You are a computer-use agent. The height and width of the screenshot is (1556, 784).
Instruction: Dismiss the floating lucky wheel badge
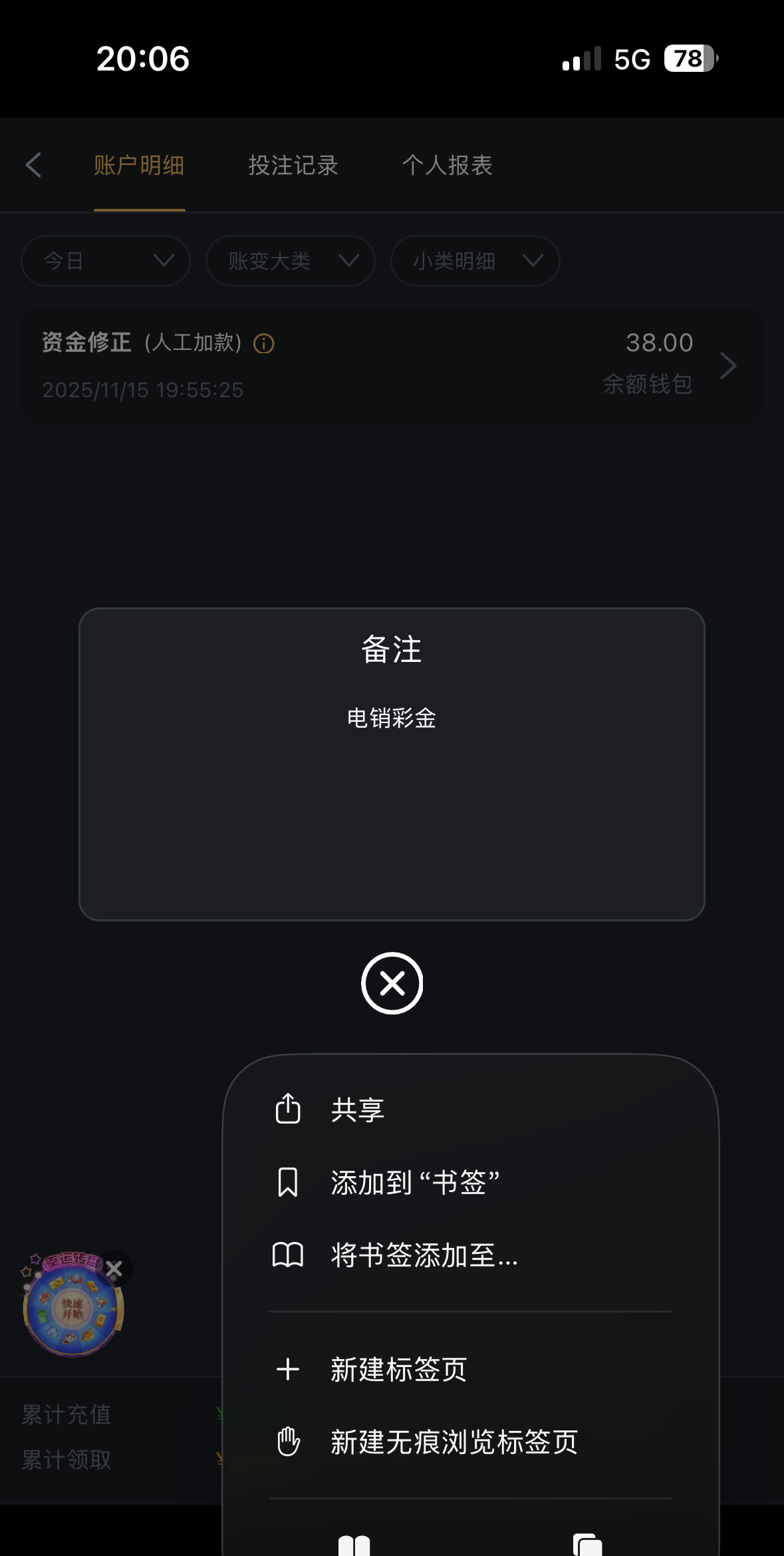[x=114, y=1269]
